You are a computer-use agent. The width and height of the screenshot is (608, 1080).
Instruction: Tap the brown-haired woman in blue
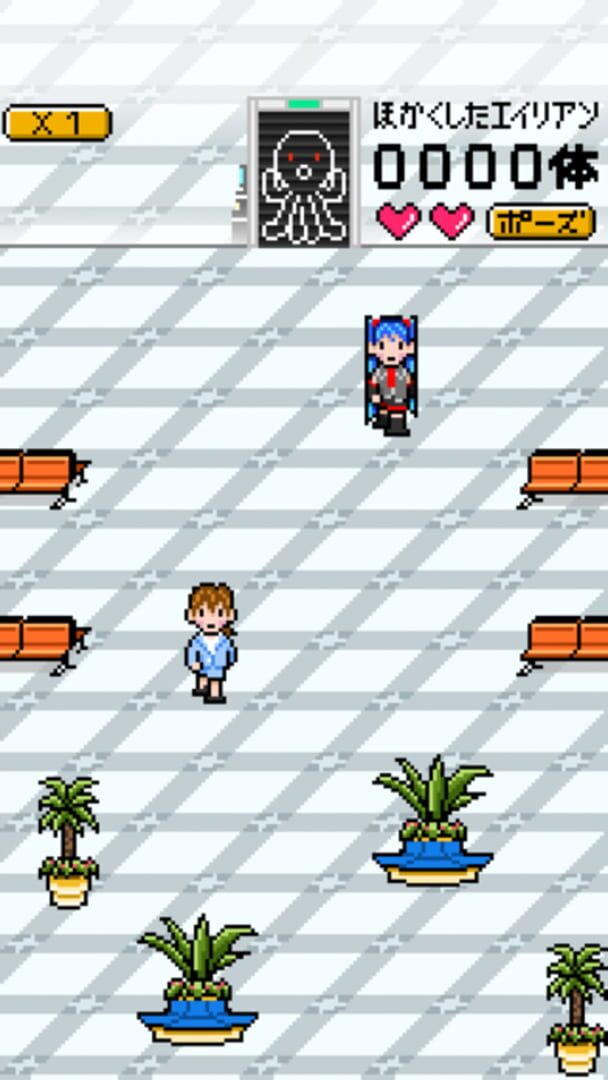(x=211, y=643)
